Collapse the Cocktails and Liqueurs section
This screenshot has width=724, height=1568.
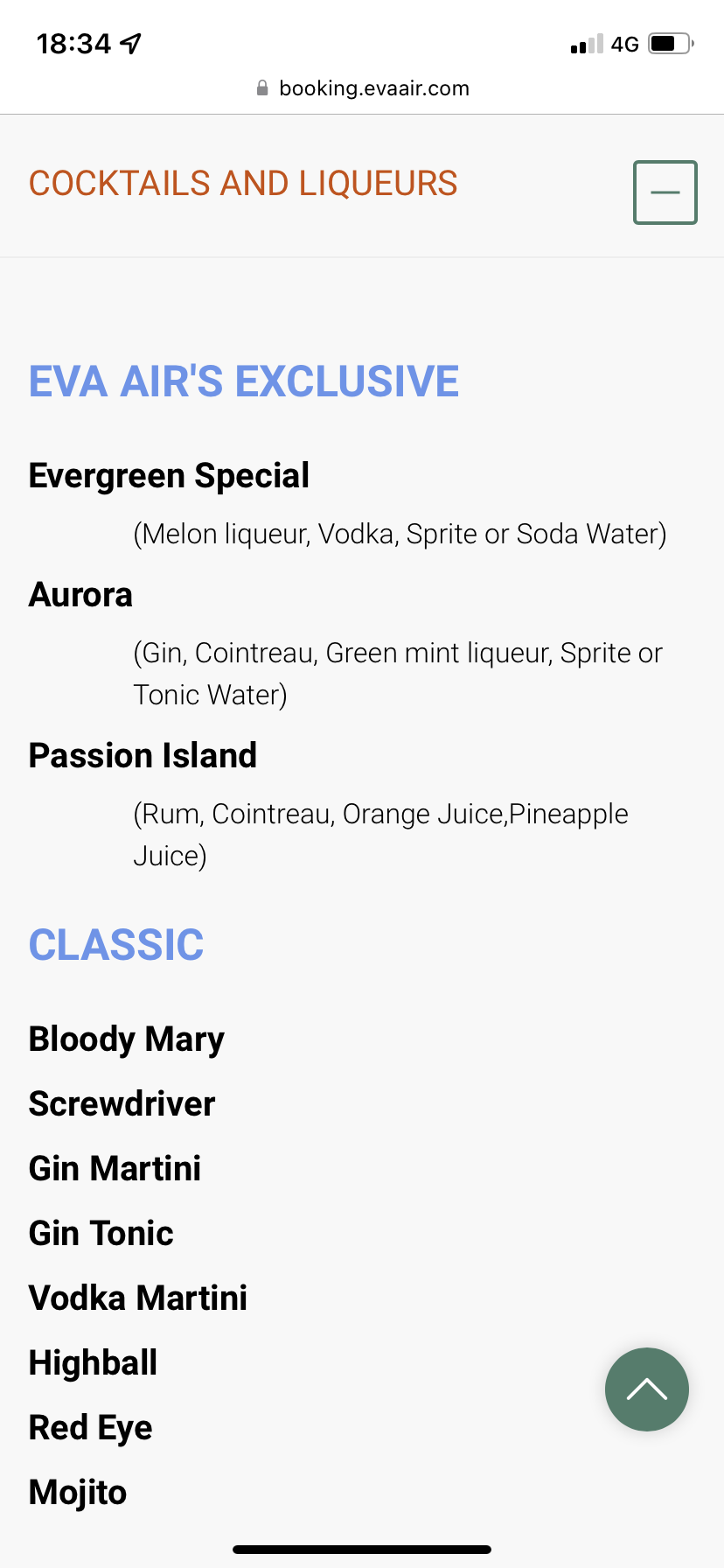click(665, 192)
